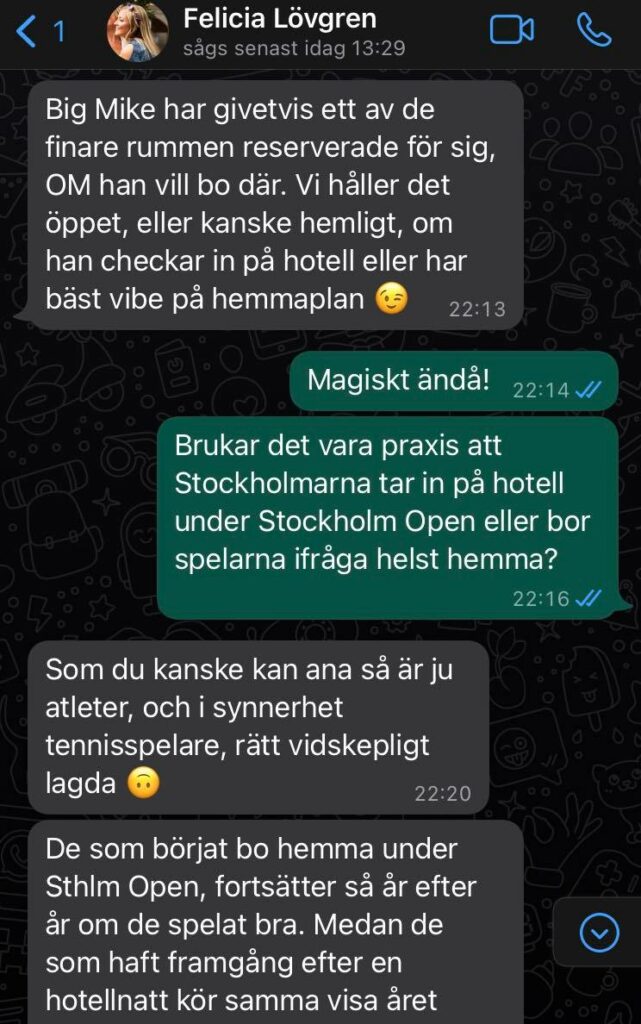
Task: Go back to the chat list
Action: click(38, 32)
